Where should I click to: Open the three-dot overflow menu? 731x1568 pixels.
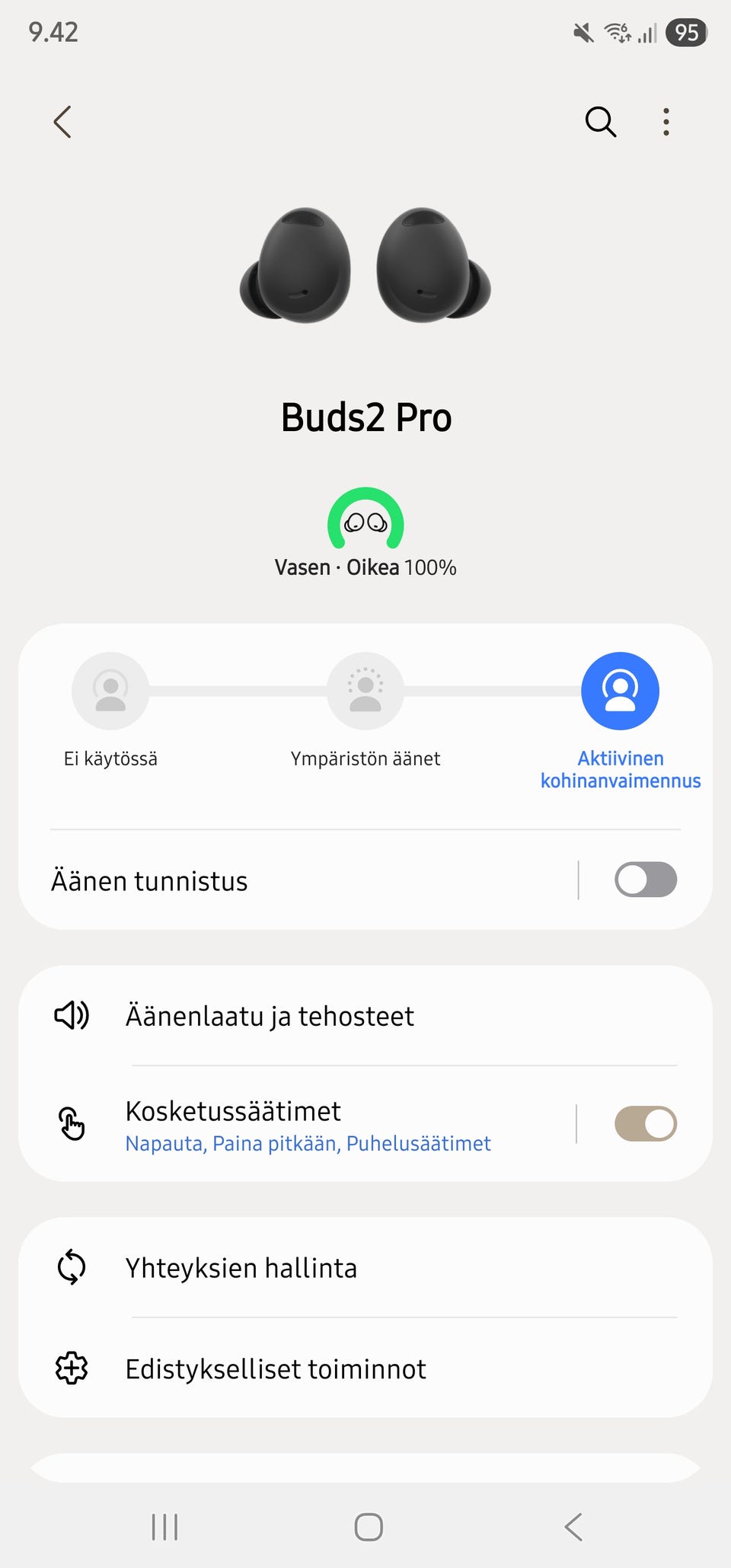pos(666,122)
